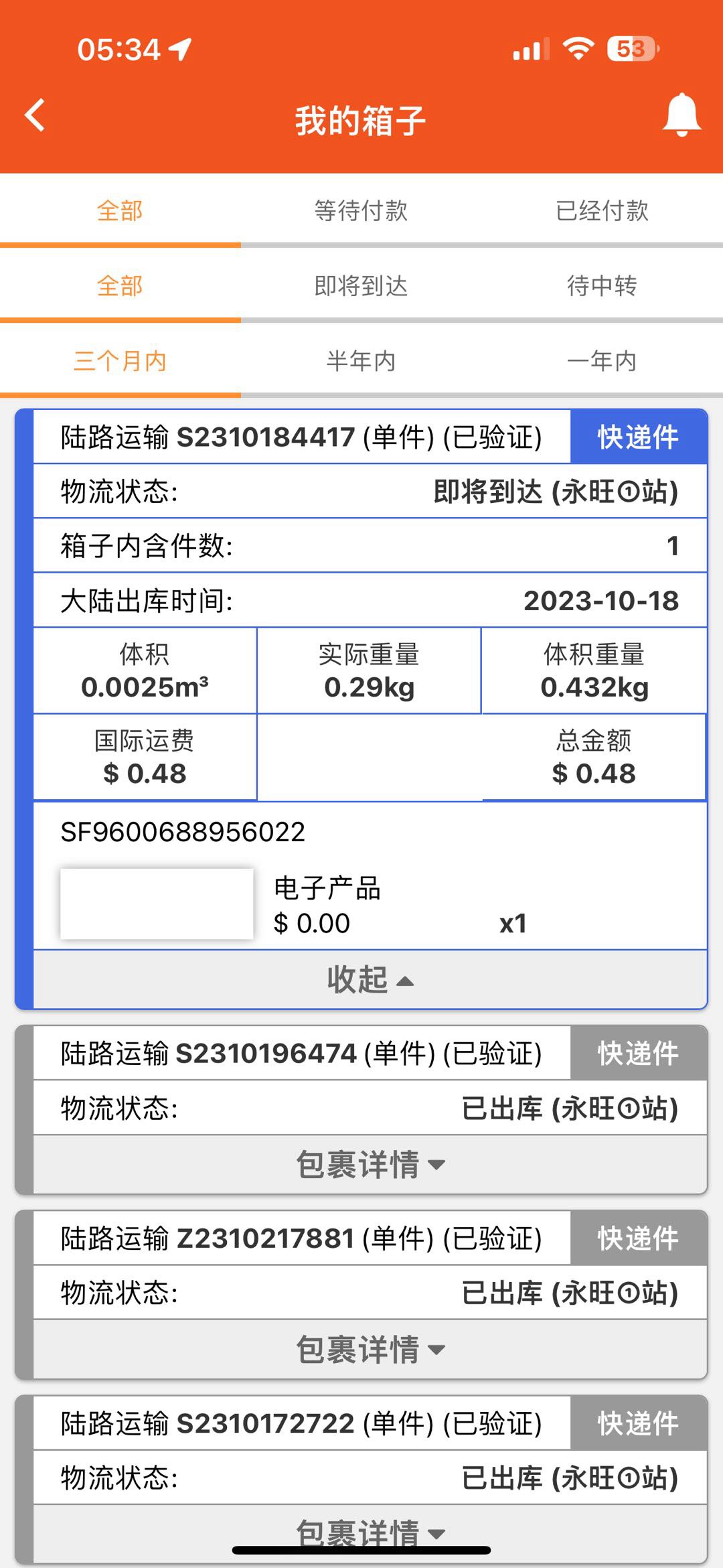Select the 即将到达 filter tab

point(361,286)
